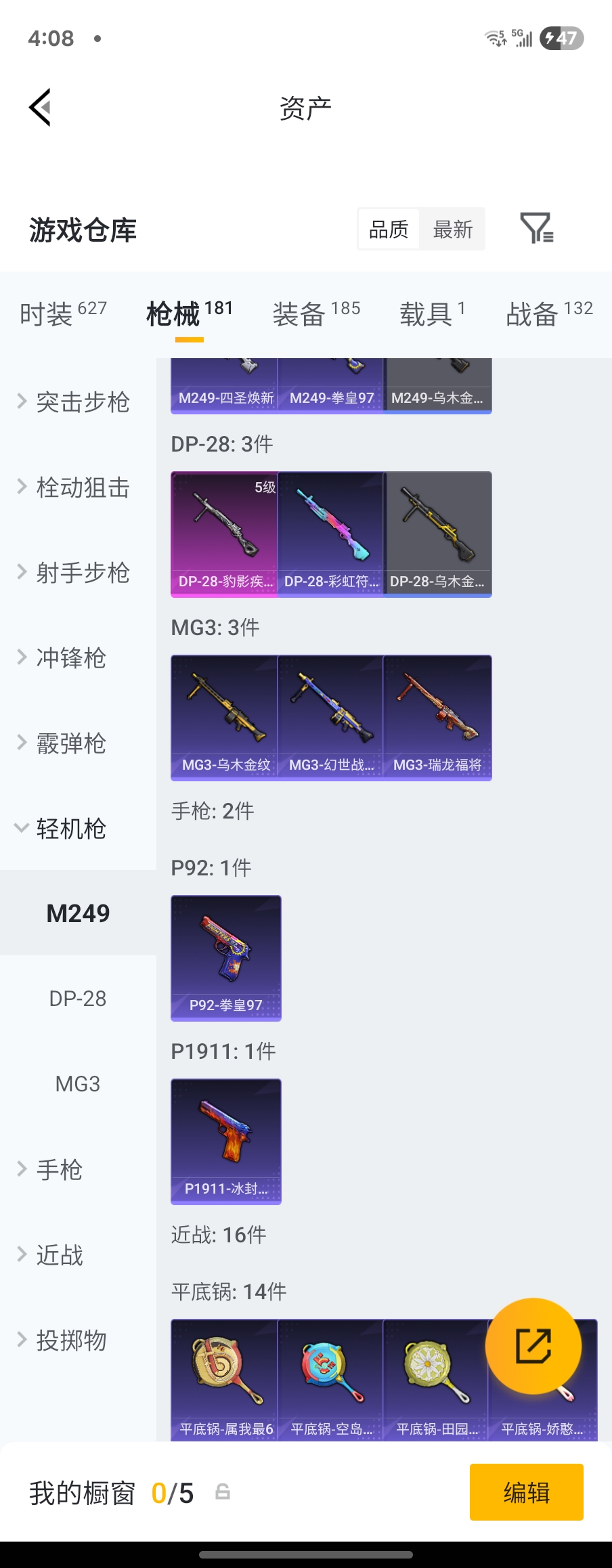The width and height of the screenshot is (612, 1568).
Task: Switch to the 战备 tab
Action: tap(549, 313)
